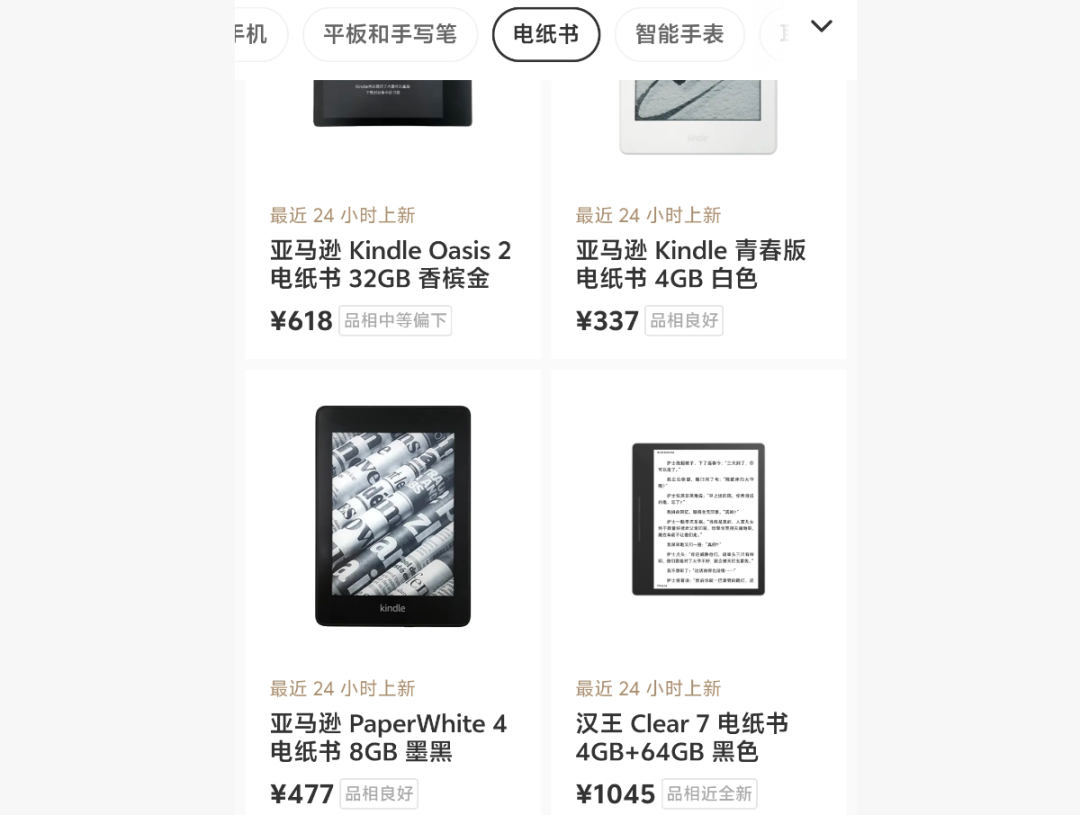Expand the category list with the chevron
1080x815 pixels.
pos(821,26)
